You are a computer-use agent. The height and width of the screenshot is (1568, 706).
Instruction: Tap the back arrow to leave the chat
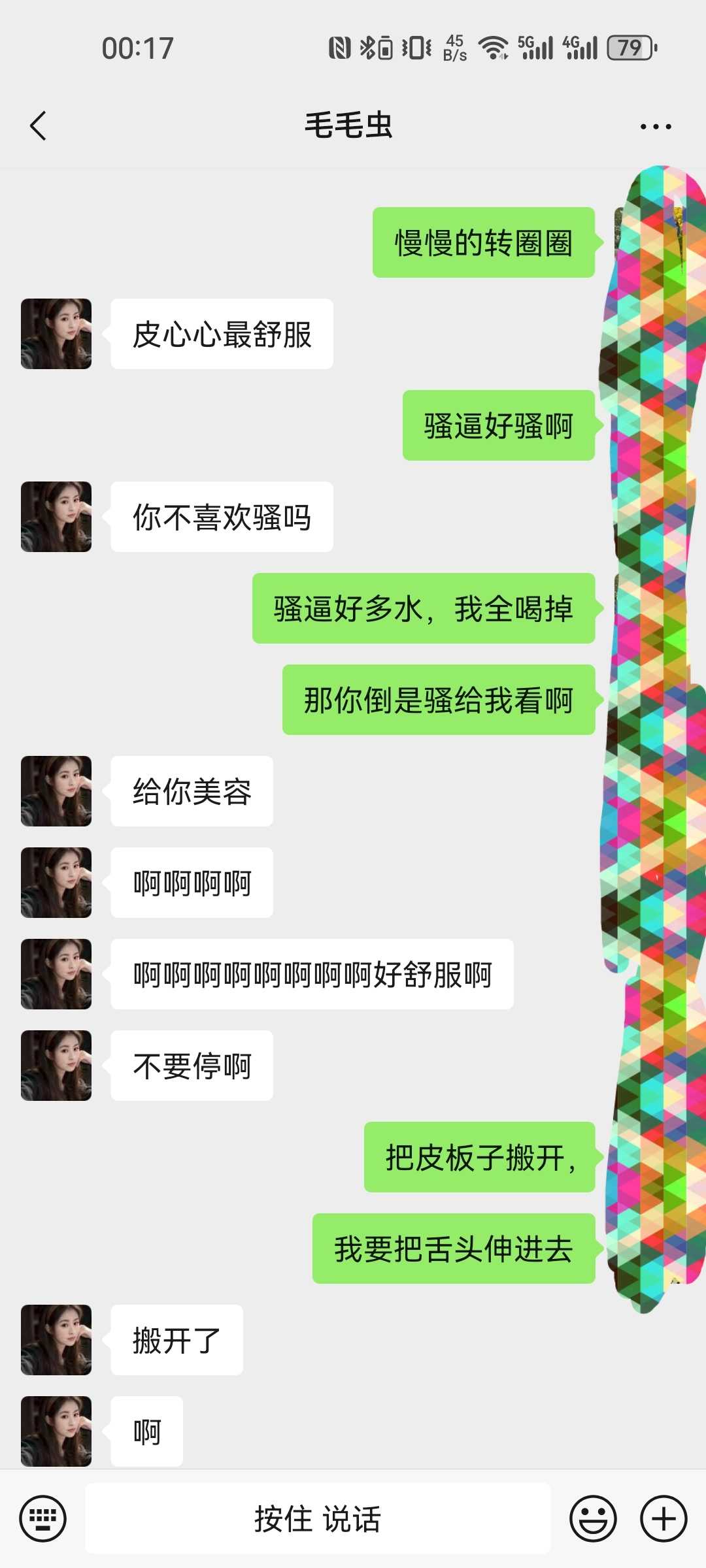pyautogui.click(x=37, y=126)
